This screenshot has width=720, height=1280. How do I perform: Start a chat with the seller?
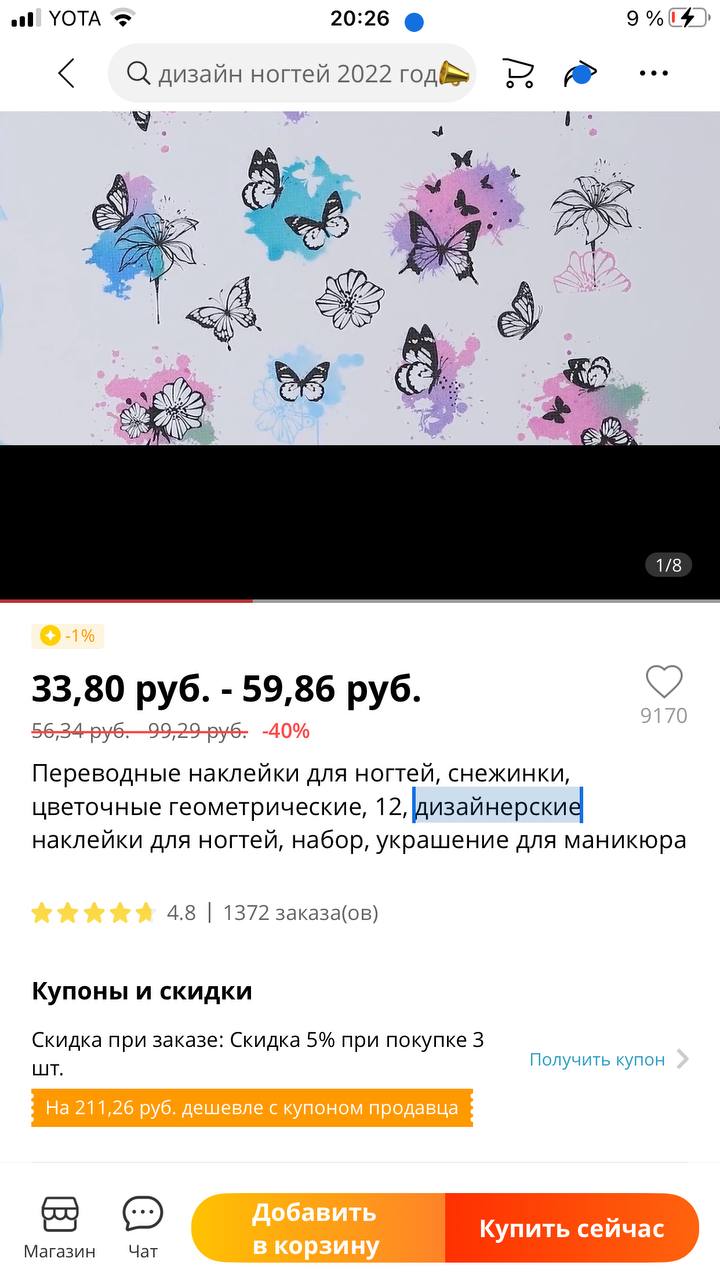(x=143, y=1227)
